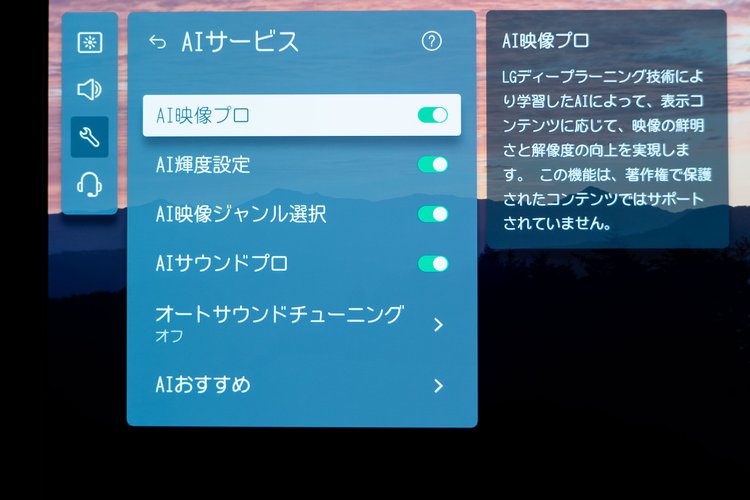750x500 pixels.
Task: Toggle AI映像ジャンル選択 off
Action: (x=432, y=214)
